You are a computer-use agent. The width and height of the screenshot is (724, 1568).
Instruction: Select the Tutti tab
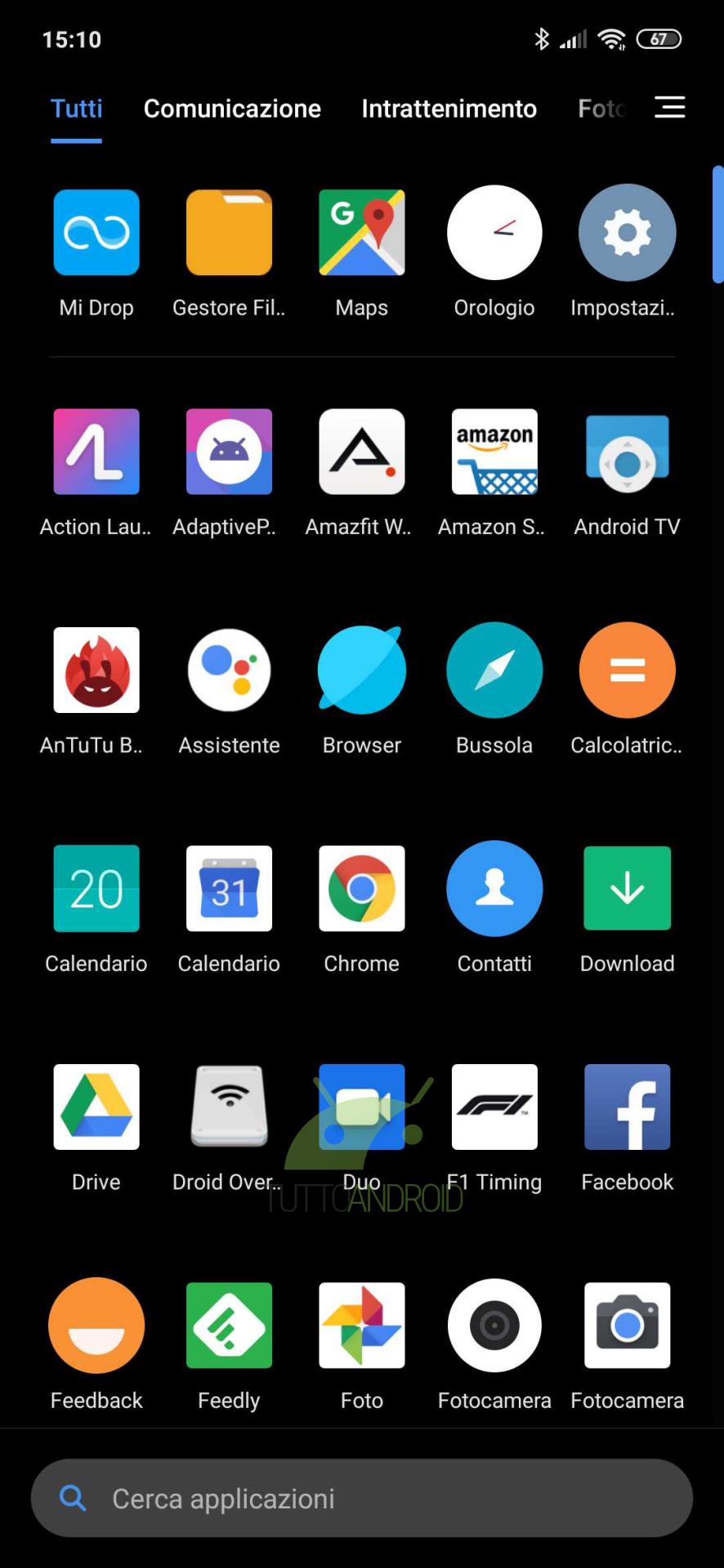coord(77,109)
